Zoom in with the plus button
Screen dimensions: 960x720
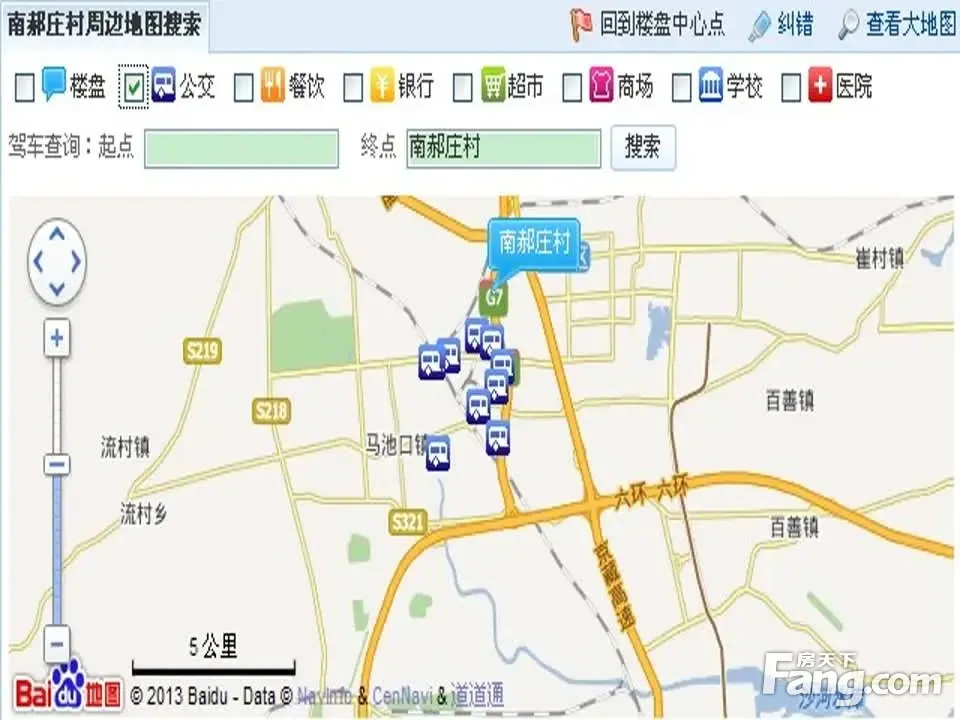[57, 339]
